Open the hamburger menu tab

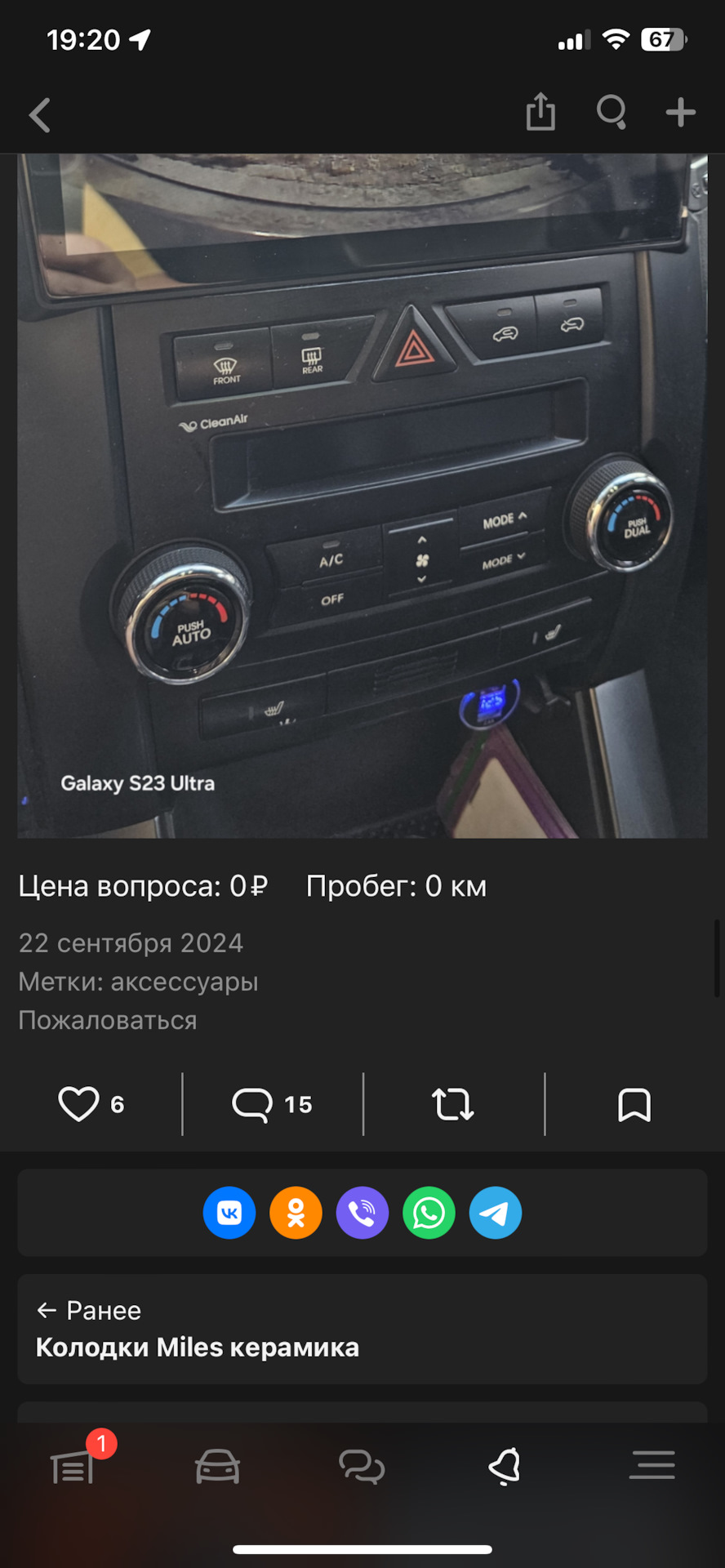(x=652, y=1468)
